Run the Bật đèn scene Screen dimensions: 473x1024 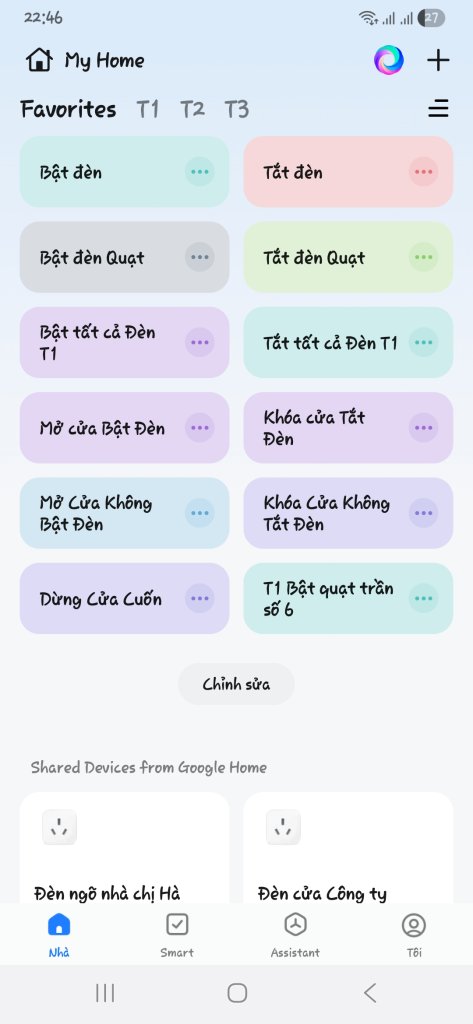[x=124, y=172]
